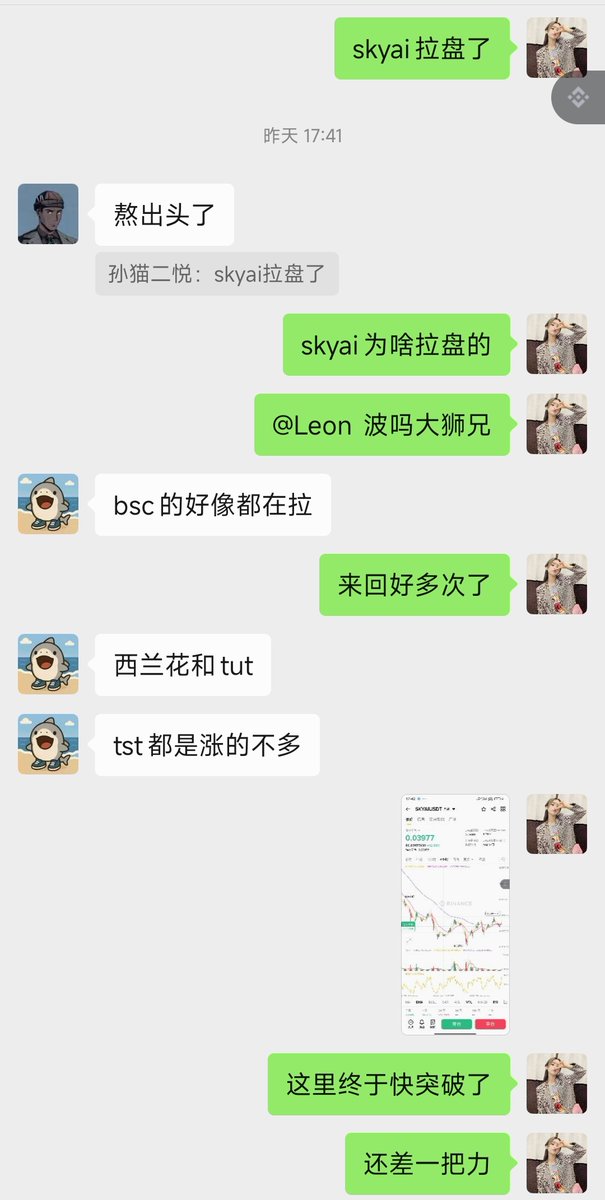Open shark avatar beside 西兰花和 tut
The height and width of the screenshot is (1200, 605).
coord(48,664)
